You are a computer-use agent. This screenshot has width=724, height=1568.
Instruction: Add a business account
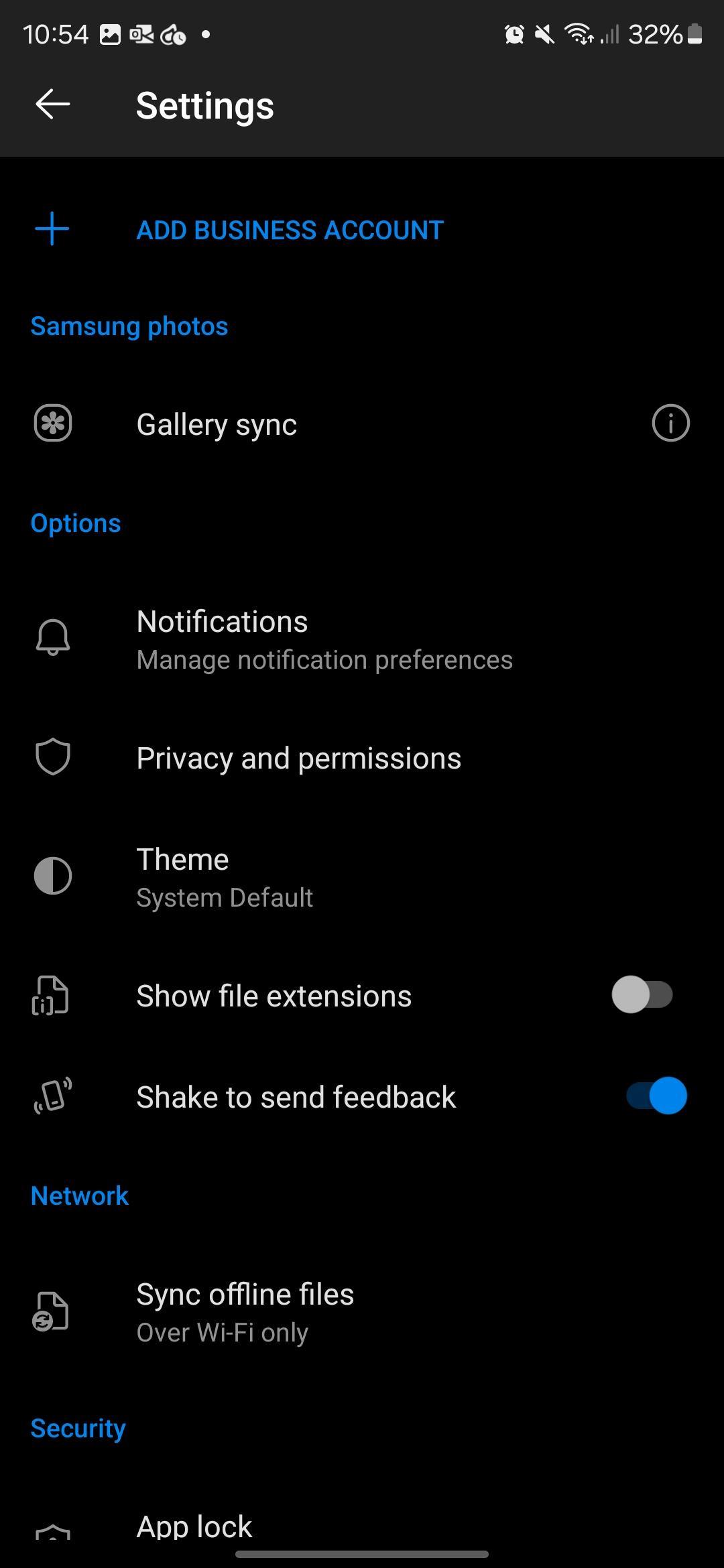point(290,230)
